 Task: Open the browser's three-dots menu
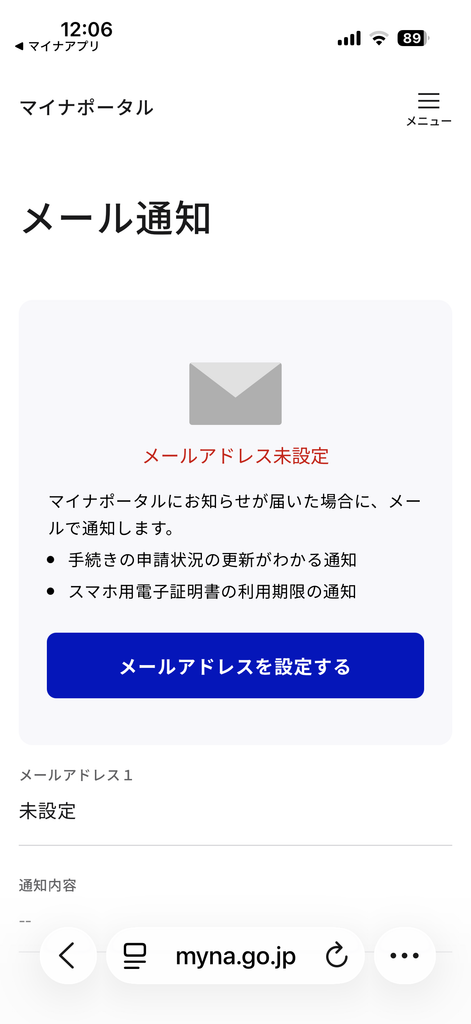coord(404,955)
